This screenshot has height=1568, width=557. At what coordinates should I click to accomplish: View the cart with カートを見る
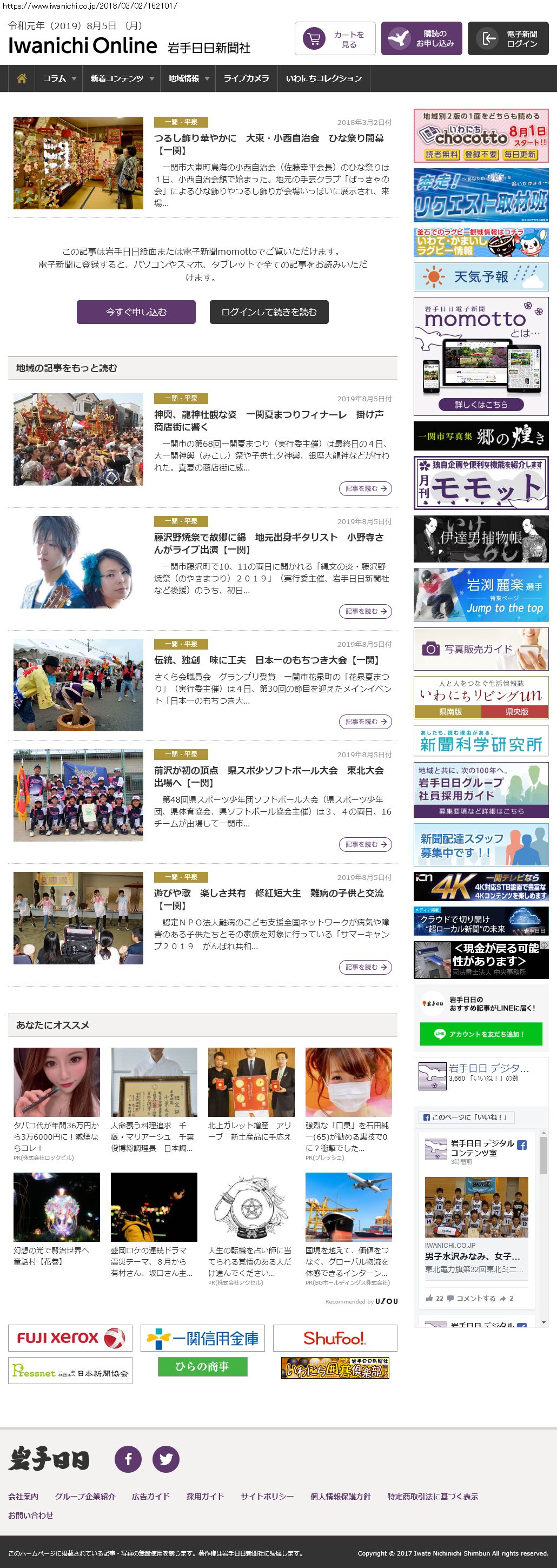(x=335, y=39)
